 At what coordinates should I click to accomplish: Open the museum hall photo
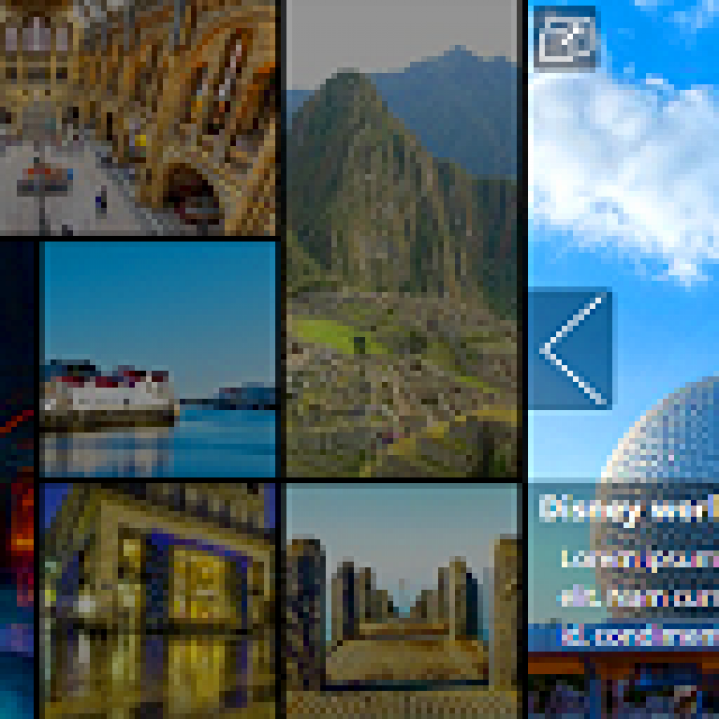137,115
